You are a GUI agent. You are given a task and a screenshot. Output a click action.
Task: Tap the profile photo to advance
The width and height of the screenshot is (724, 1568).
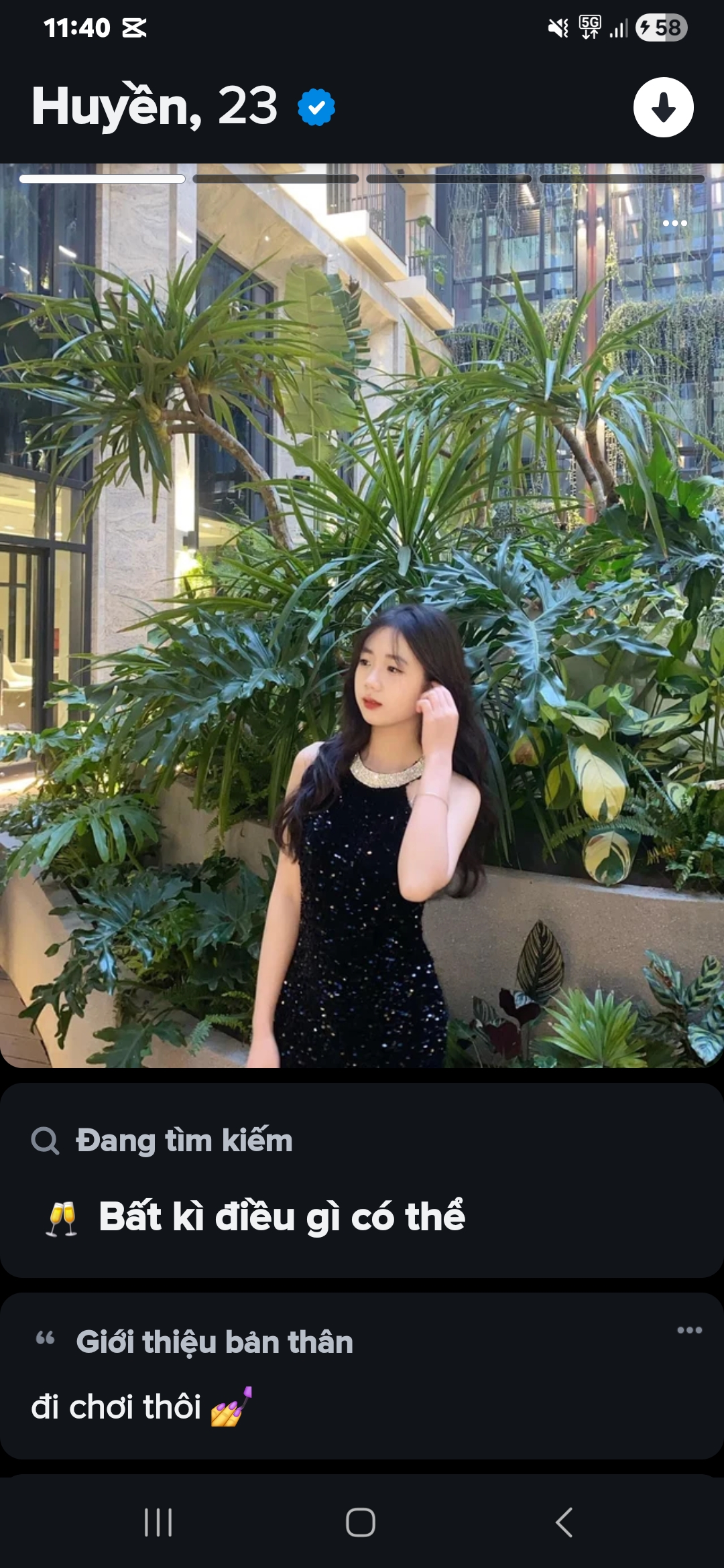pos(362,603)
